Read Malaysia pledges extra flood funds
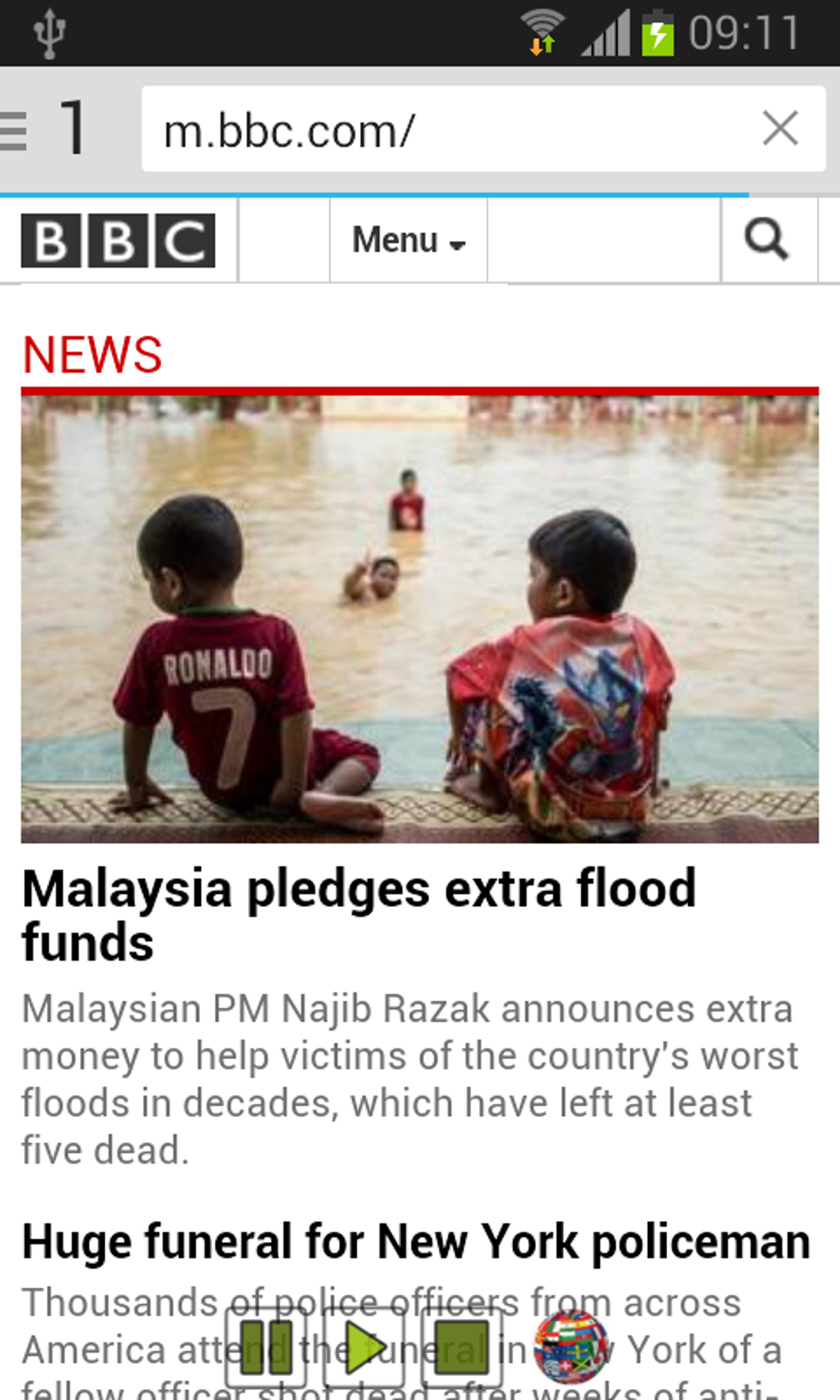Image resolution: width=840 pixels, height=1400 pixels. [359, 915]
